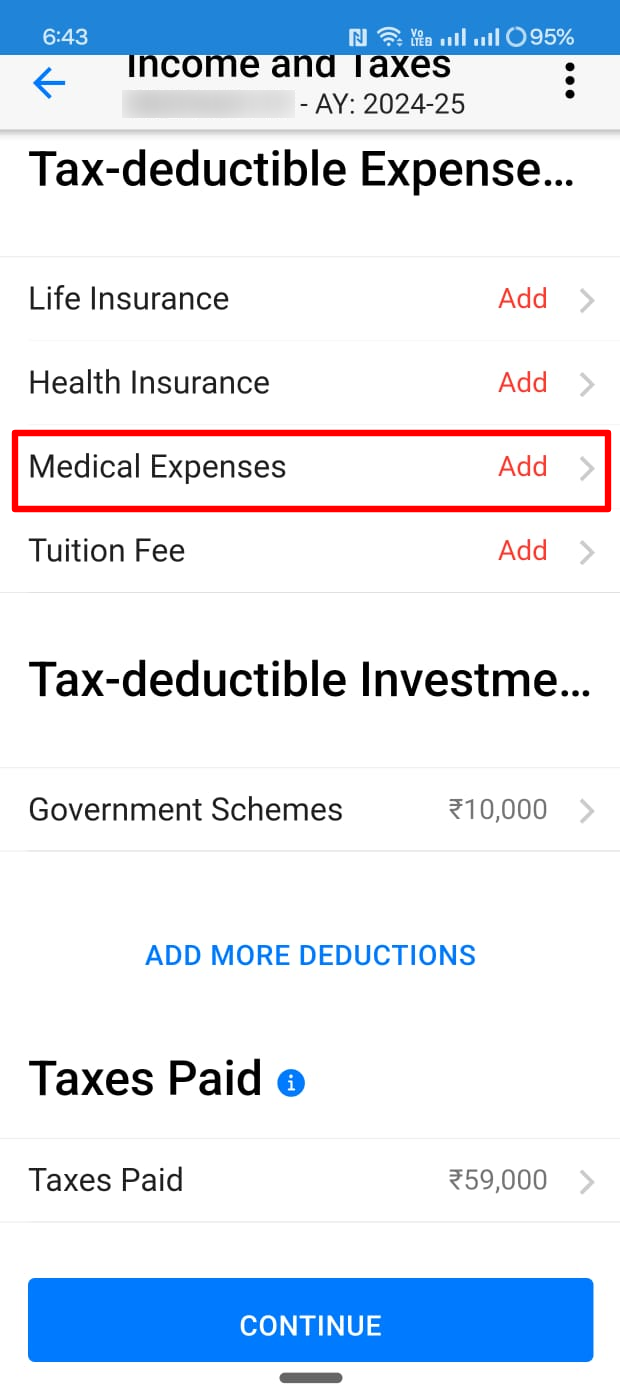The width and height of the screenshot is (620, 1386).
Task: Edit Government Schemes investment of ₹10,000
Action: point(310,810)
